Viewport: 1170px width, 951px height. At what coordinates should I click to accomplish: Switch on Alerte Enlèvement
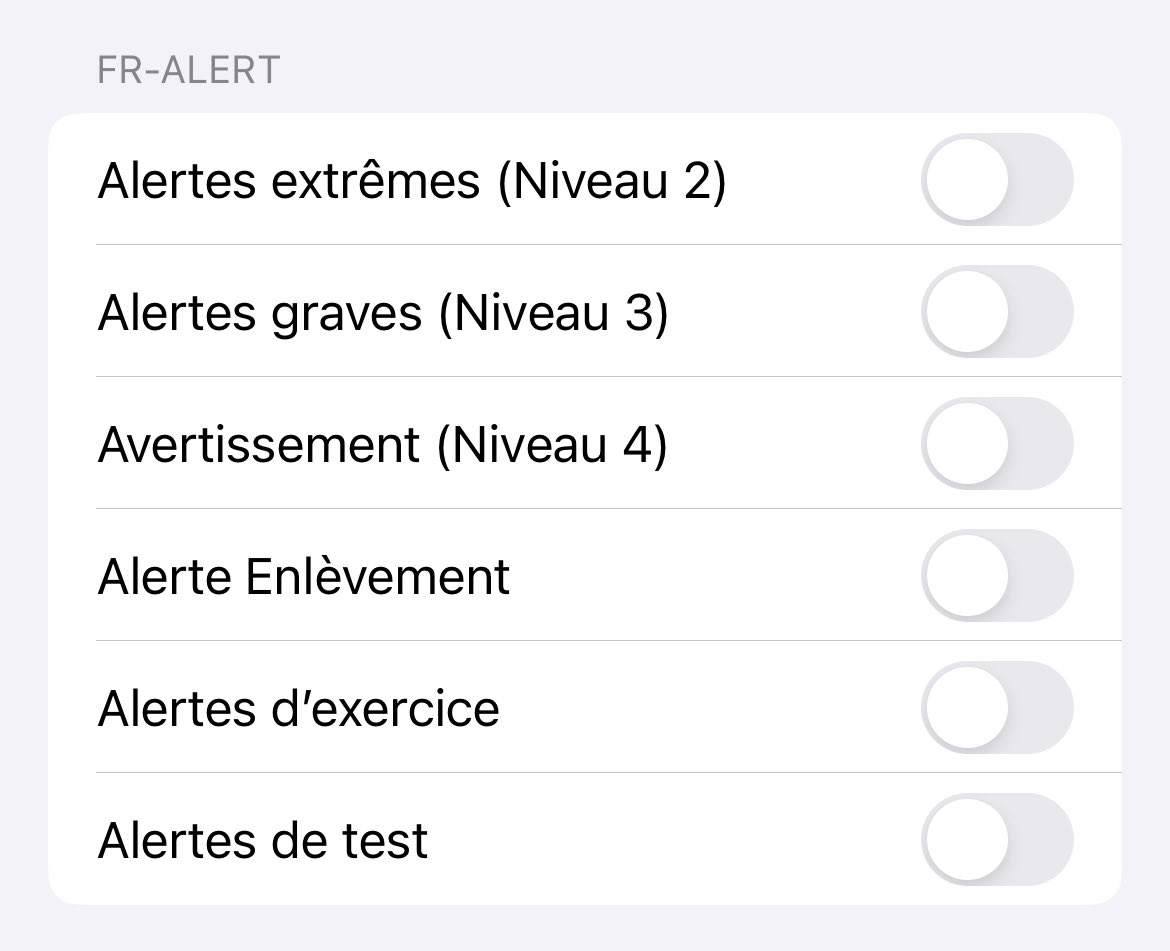click(996, 576)
